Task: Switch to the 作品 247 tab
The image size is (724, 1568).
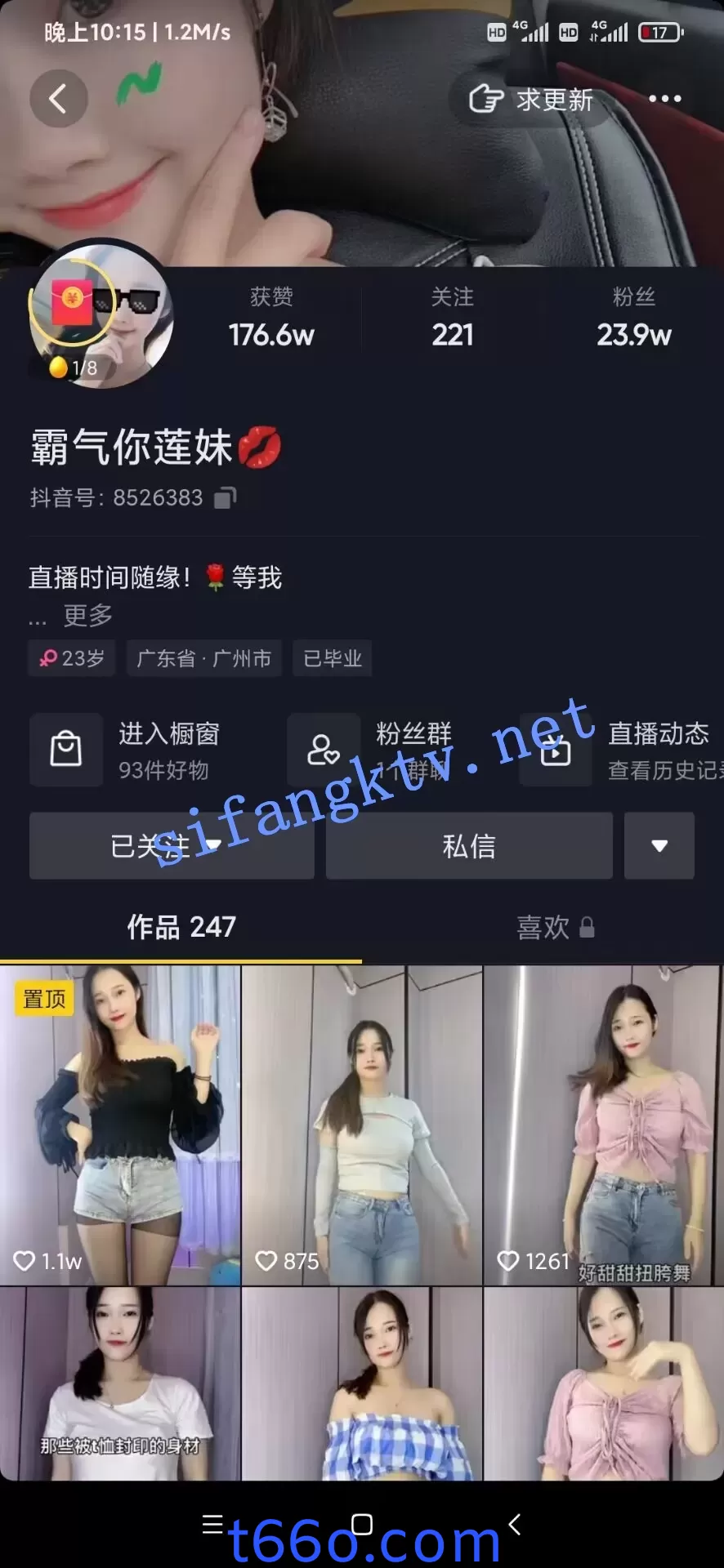Action: coord(181,927)
